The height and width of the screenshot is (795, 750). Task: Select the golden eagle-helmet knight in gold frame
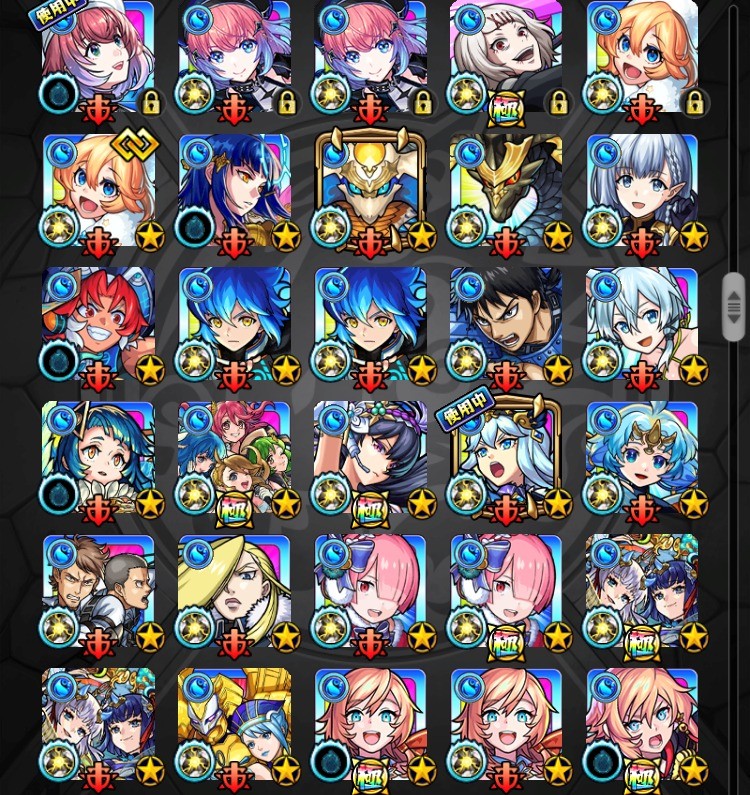(370, 192)
